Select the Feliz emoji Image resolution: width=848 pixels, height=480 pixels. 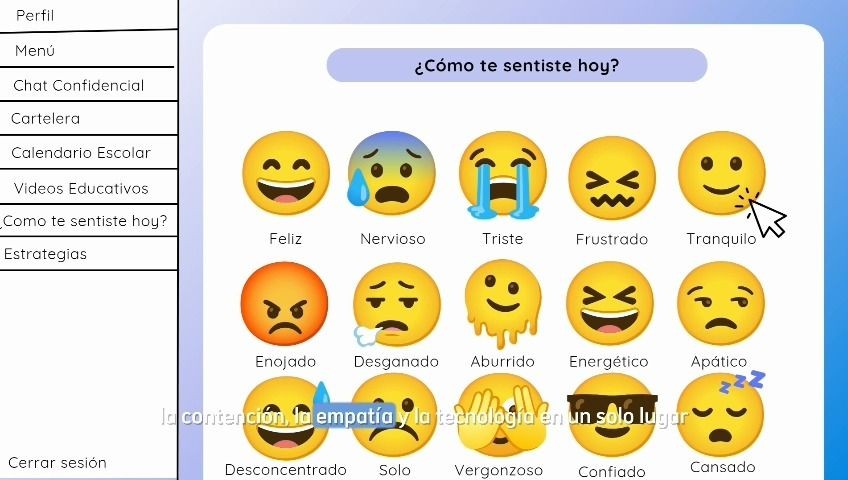pyautogui.click(x=286, y=174)
